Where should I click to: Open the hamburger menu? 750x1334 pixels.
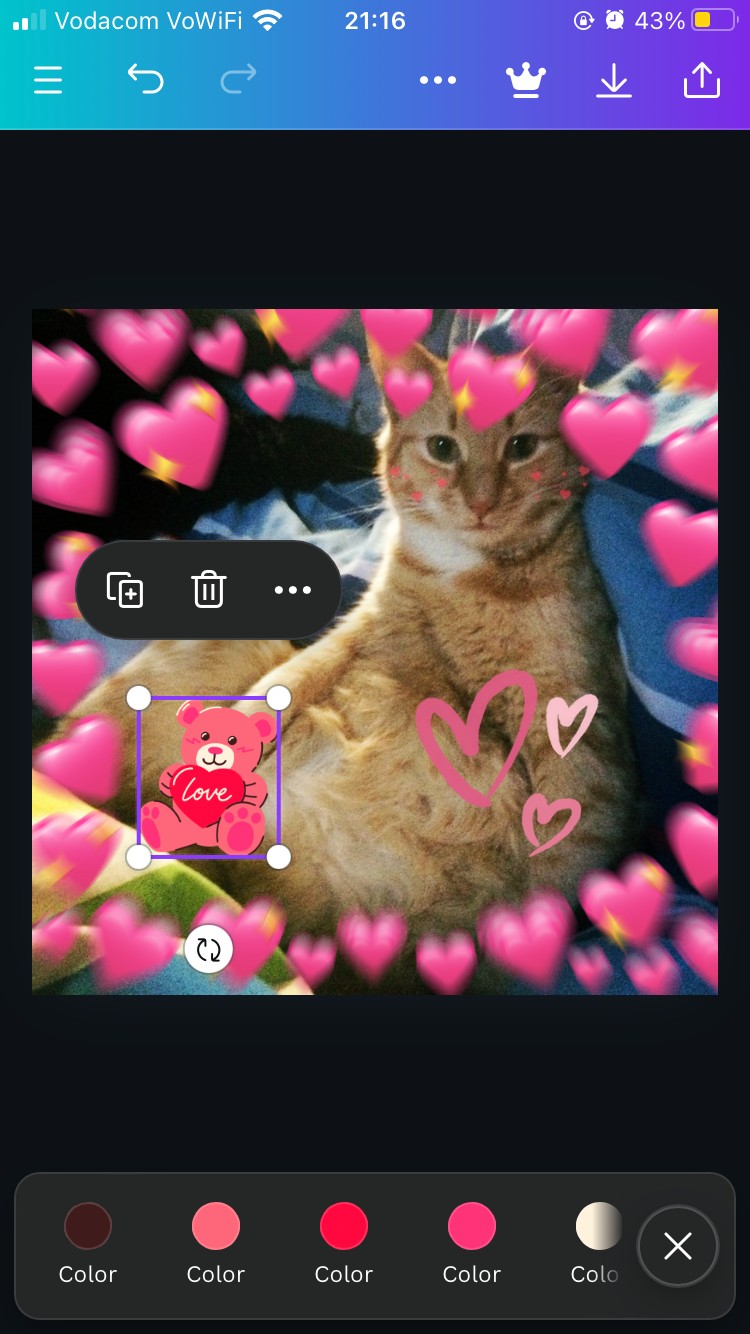pyautogui.click(x=48, y=80)
